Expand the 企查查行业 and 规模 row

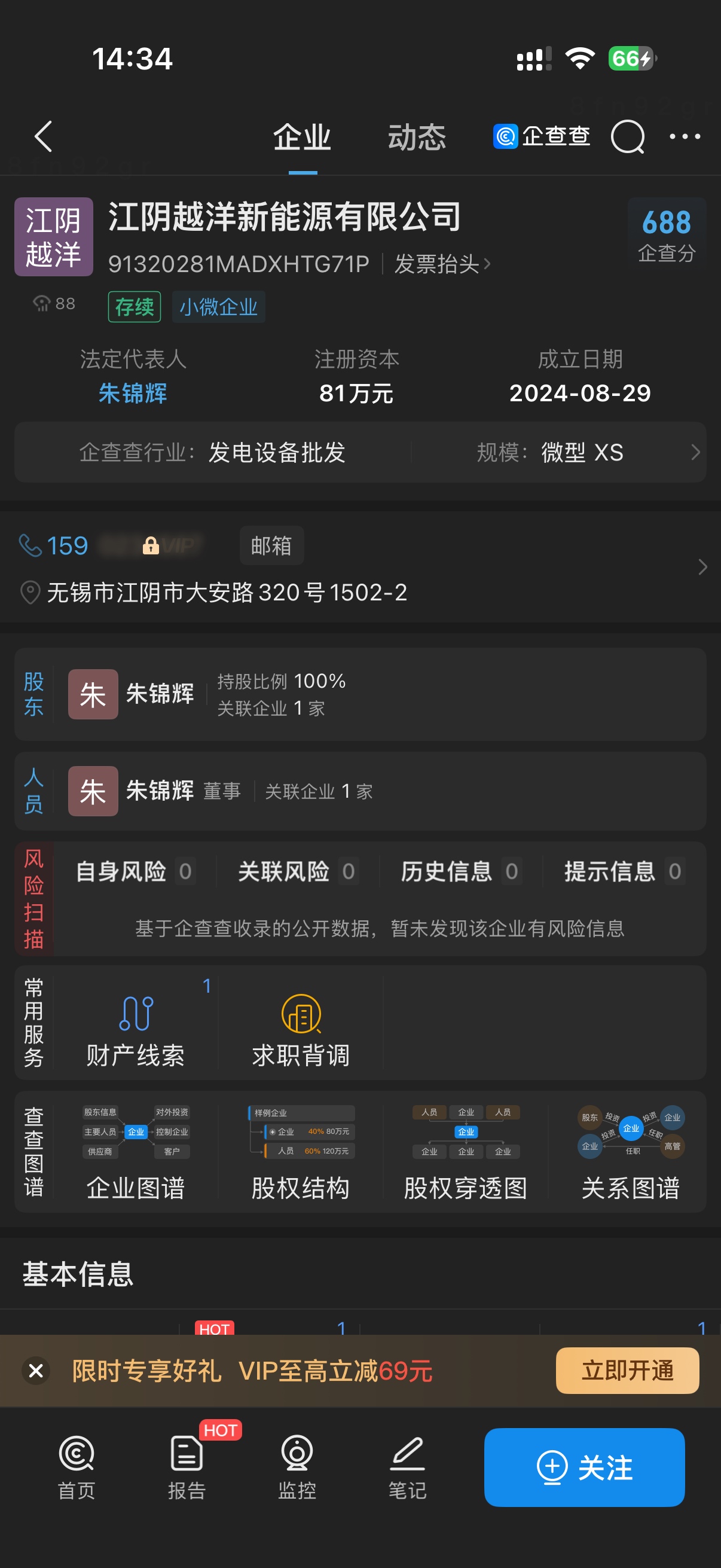695,452
